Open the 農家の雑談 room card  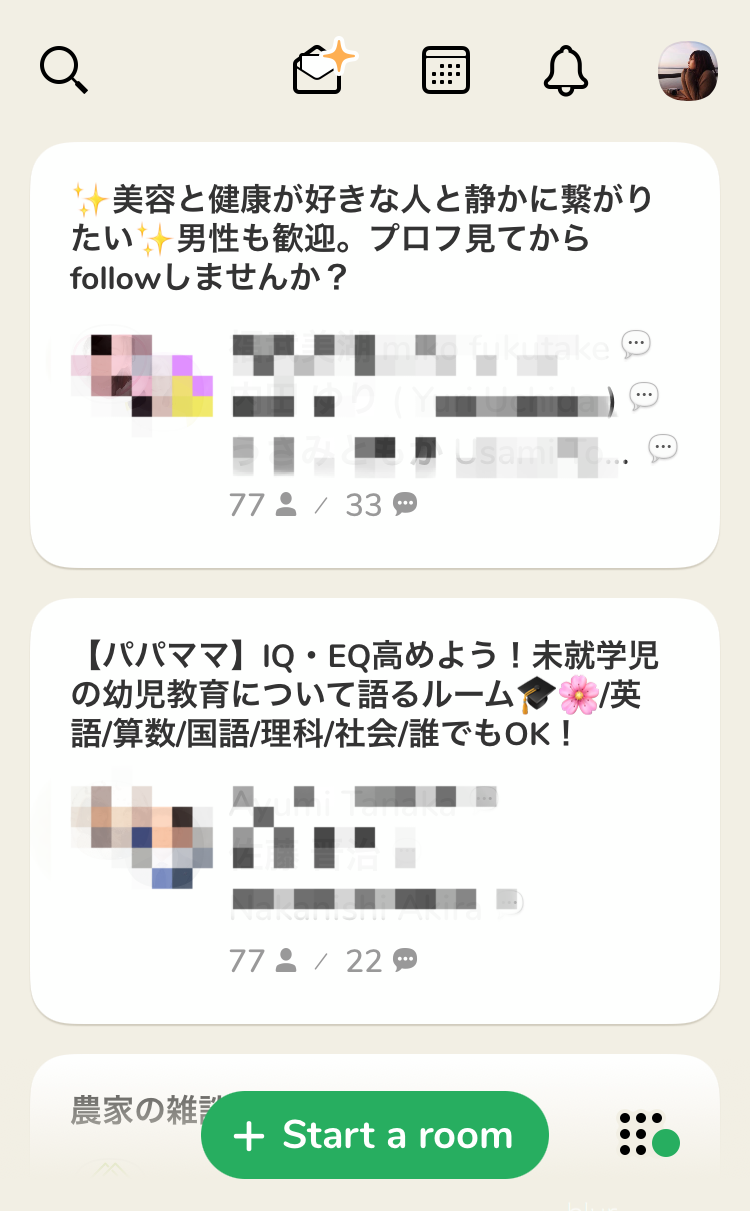375,1132
